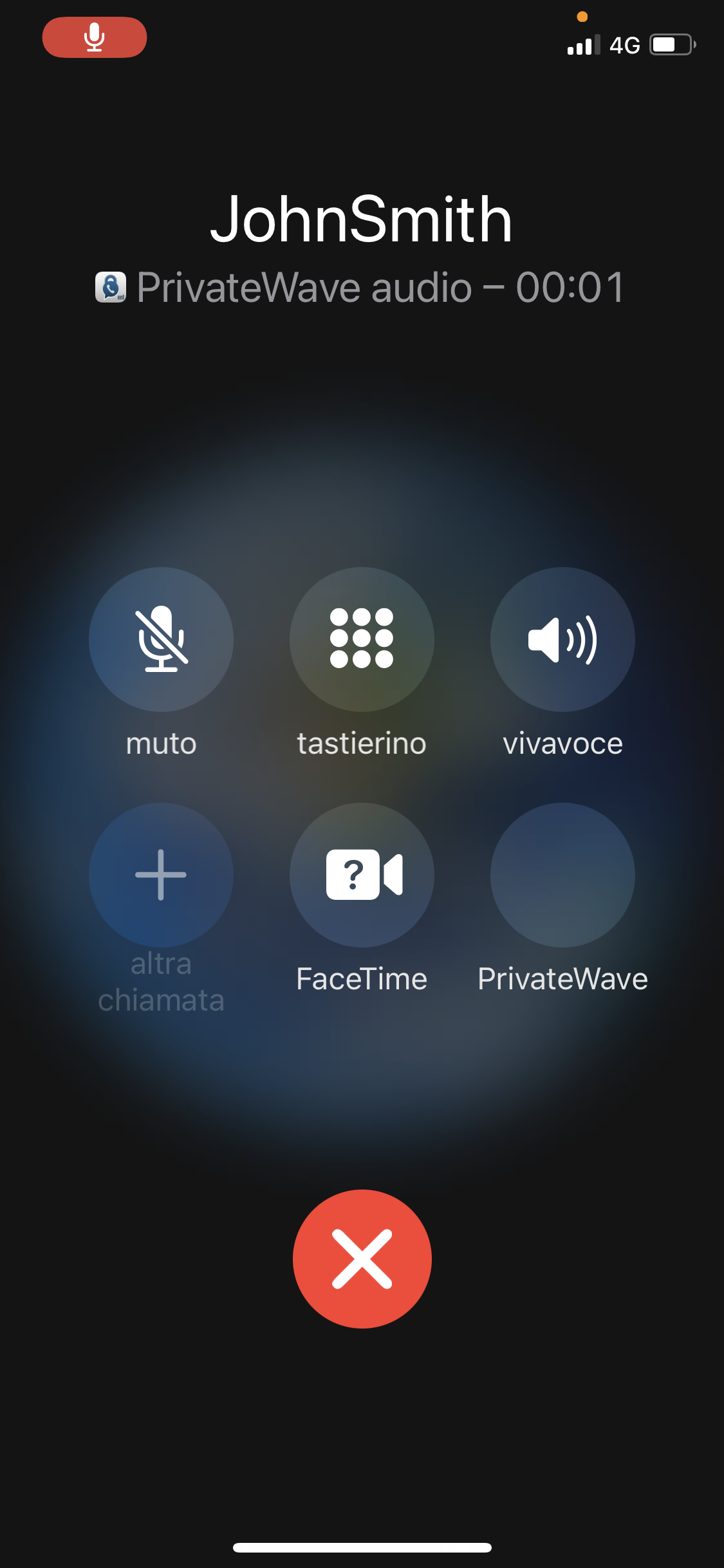Image resolution: width=724 pixels, height=1568 pixels.
Task: Open the PrivateWave app button
Action: pyautogui.click(x=562, y=875)
